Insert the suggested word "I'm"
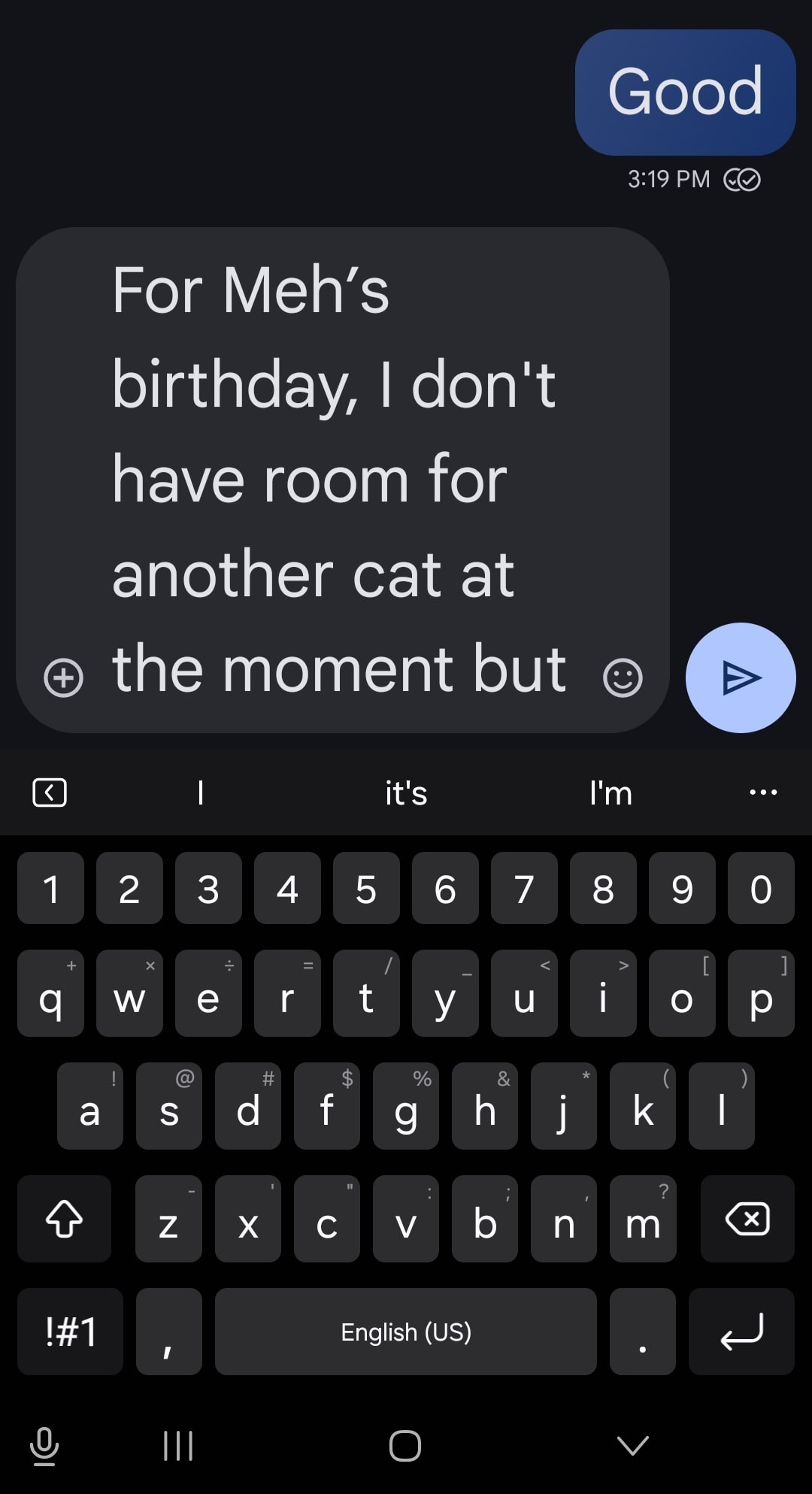 [x=611, y=793]
